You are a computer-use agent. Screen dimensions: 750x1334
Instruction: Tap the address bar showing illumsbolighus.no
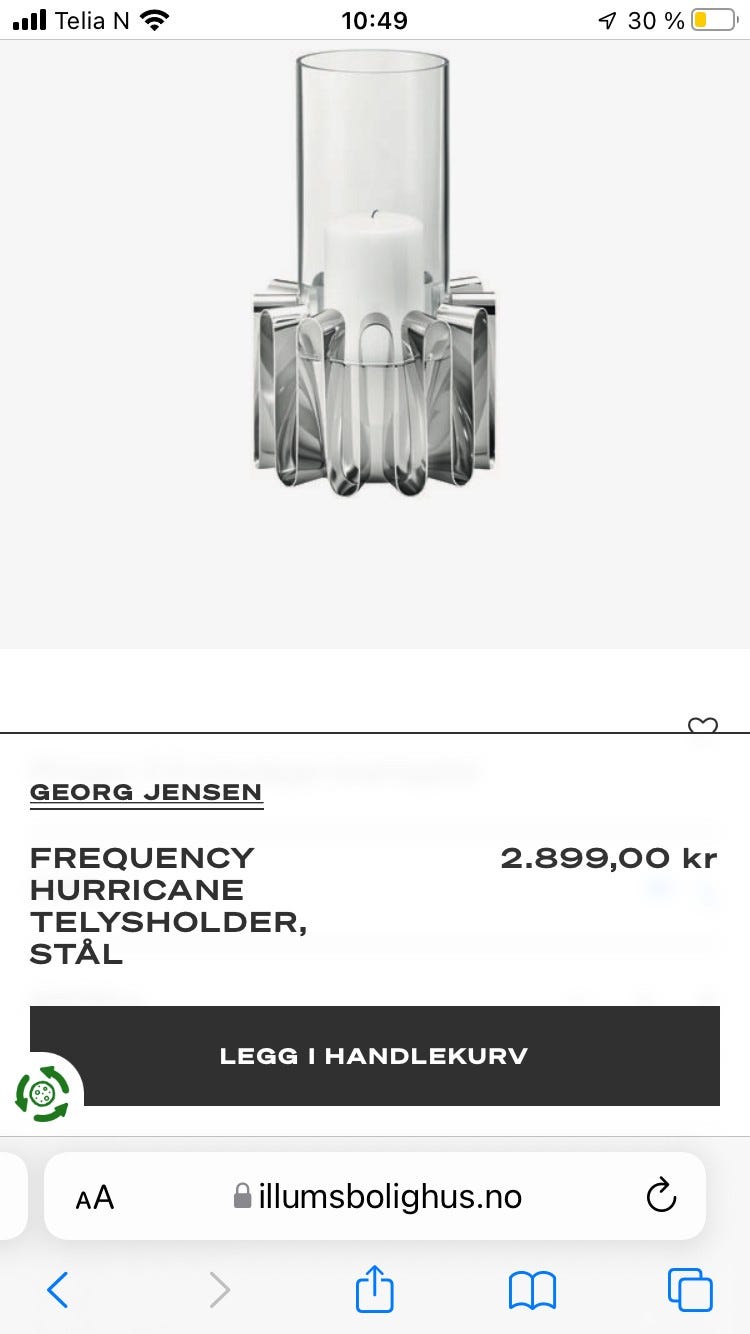390,1196
